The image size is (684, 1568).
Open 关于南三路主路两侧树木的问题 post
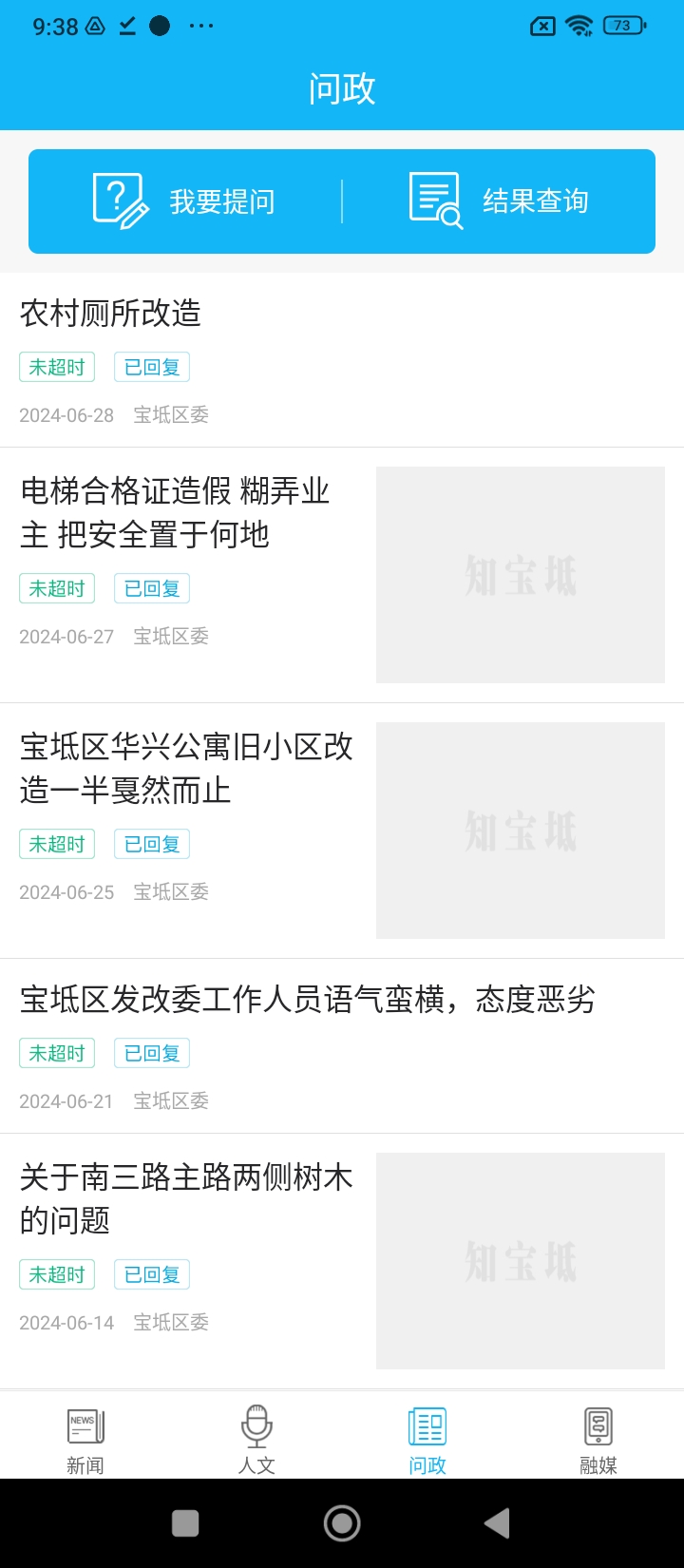pyautogui.click(x=186, y=1198)
